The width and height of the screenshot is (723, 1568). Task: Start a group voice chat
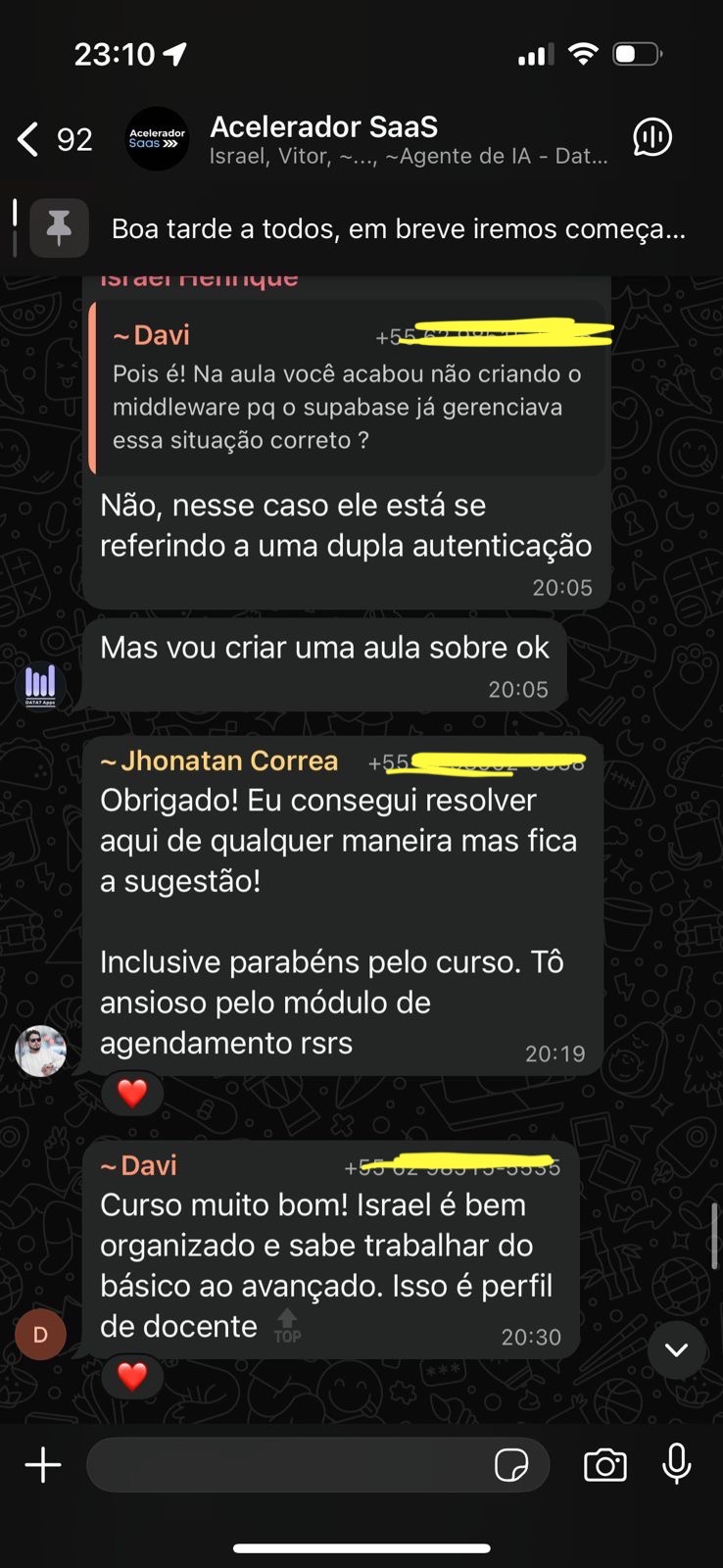651,138
